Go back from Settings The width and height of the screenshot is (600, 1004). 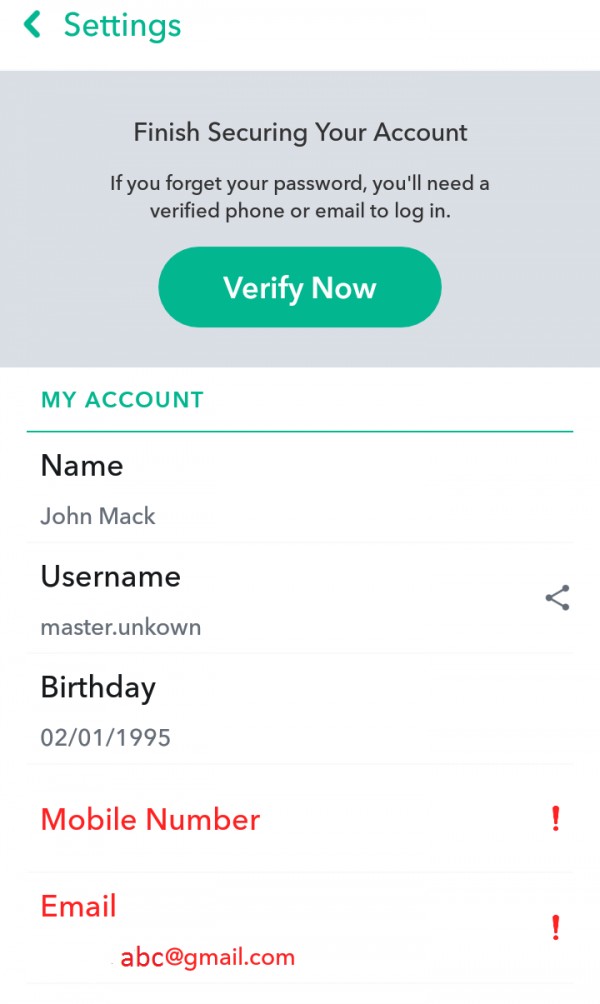click(x=33, y=25)
